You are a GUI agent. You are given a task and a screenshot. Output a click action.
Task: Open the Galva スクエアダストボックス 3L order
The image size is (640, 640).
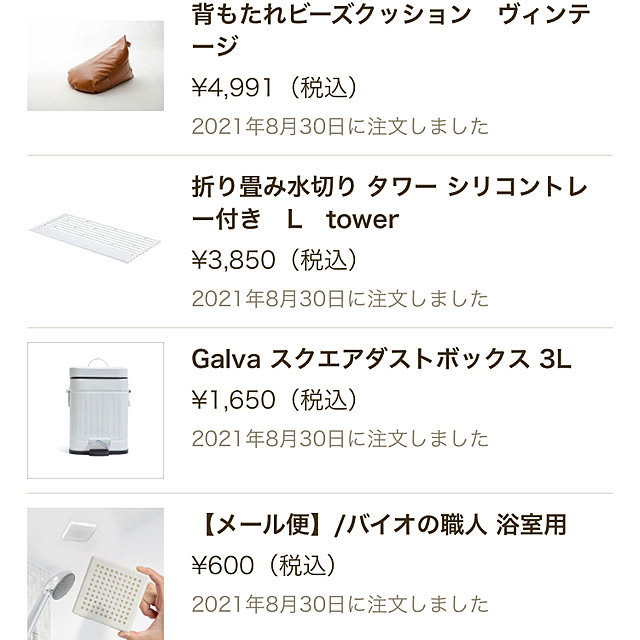coord(380,359)
